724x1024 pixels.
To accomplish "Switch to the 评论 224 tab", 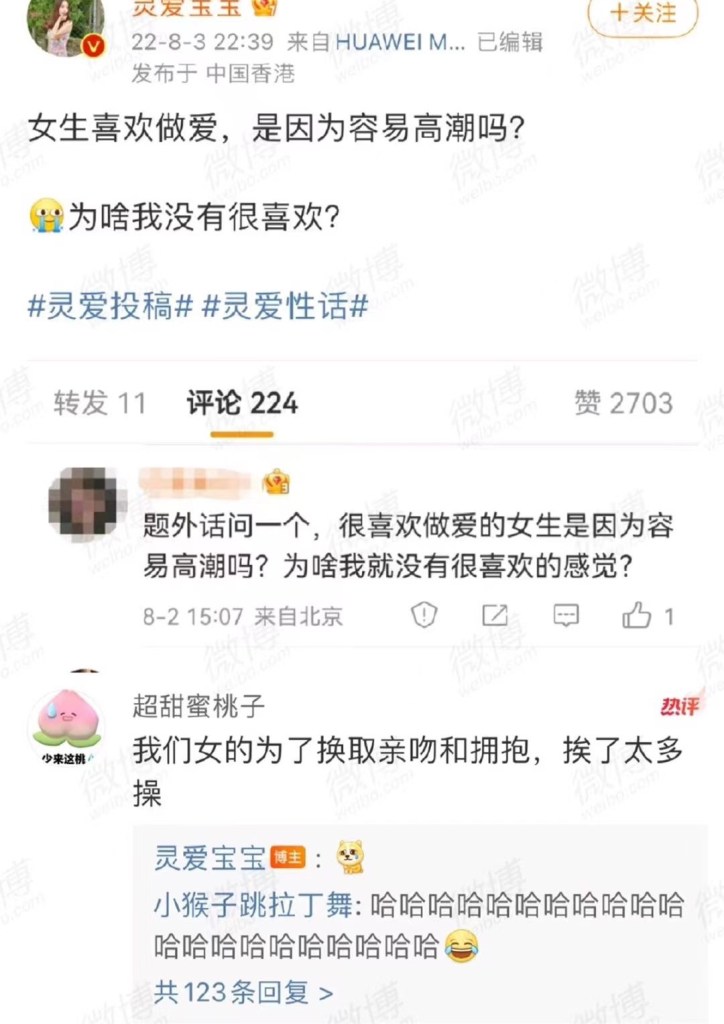I will tap(242, 403).
